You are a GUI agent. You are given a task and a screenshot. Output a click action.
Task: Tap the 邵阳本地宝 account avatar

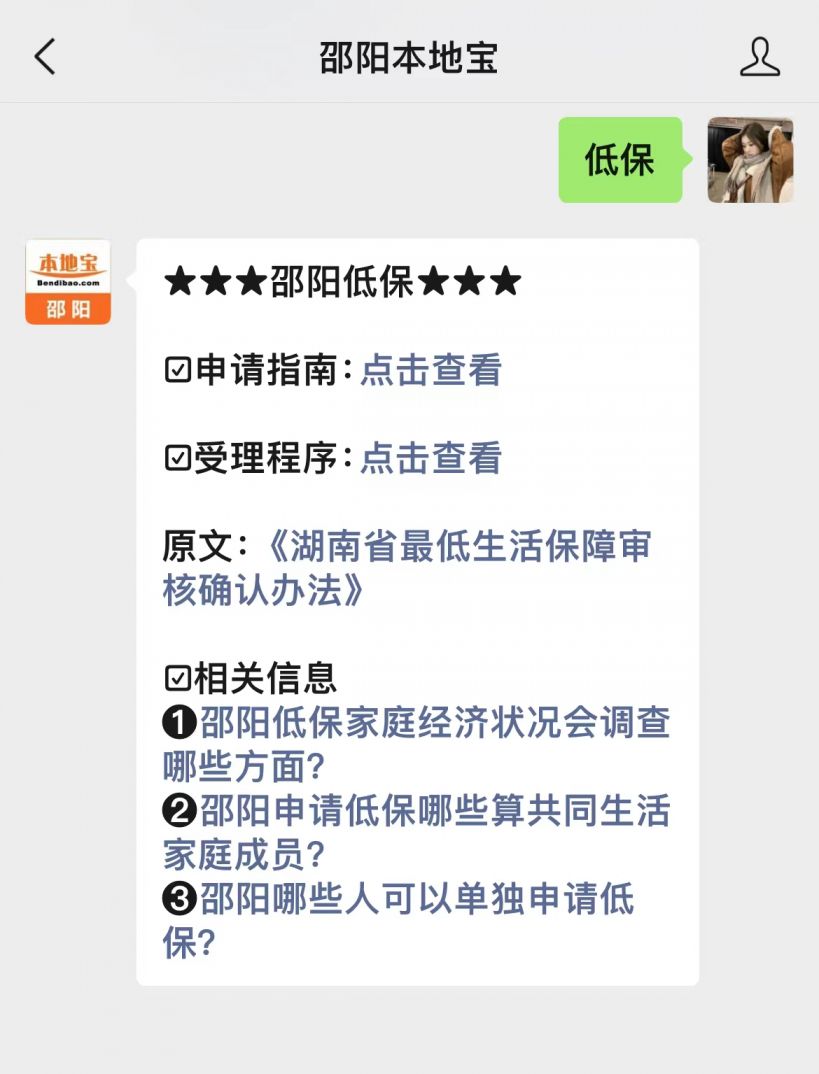(68, 282)
